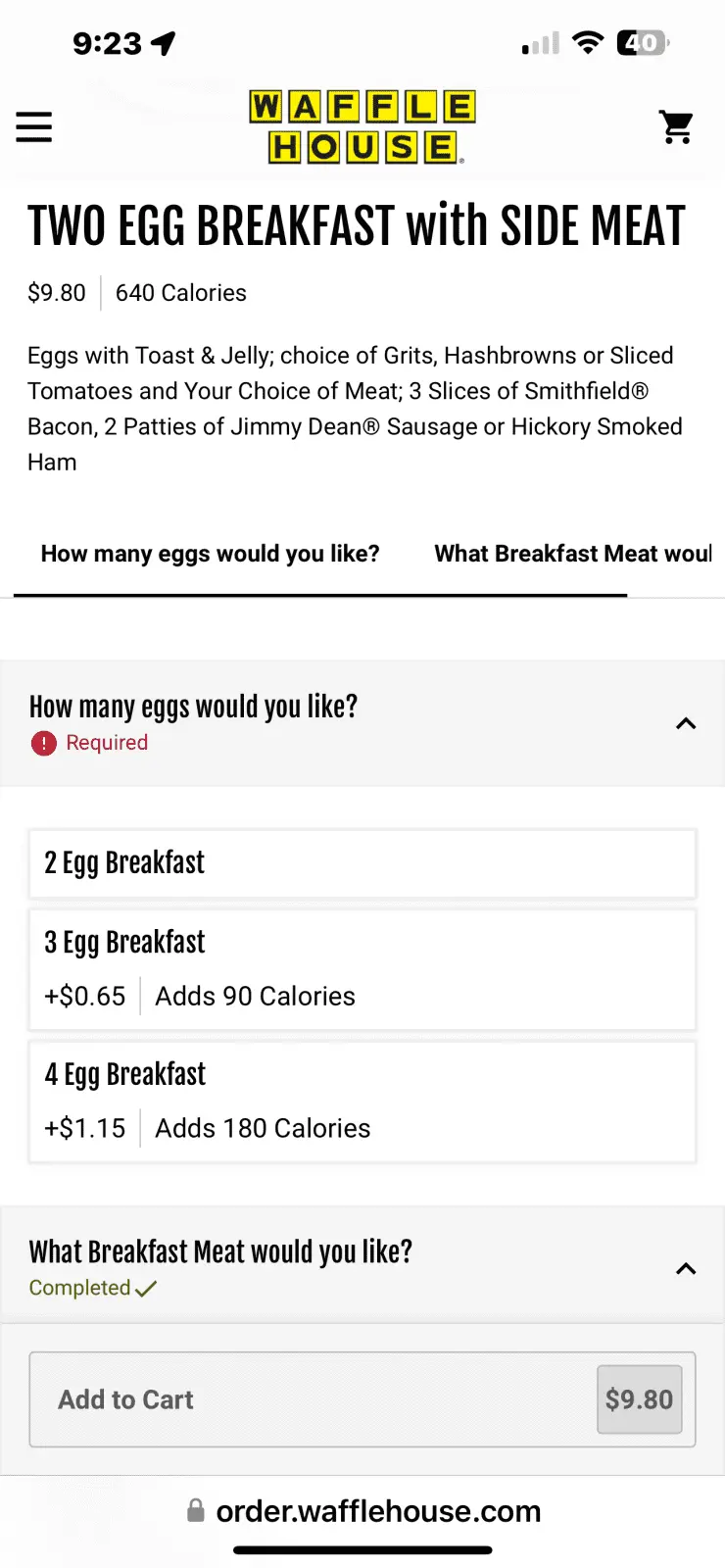This screenshot has height=1568, width=725.
Task: Go to Waffle House home via logo
Action: point(362,127)
